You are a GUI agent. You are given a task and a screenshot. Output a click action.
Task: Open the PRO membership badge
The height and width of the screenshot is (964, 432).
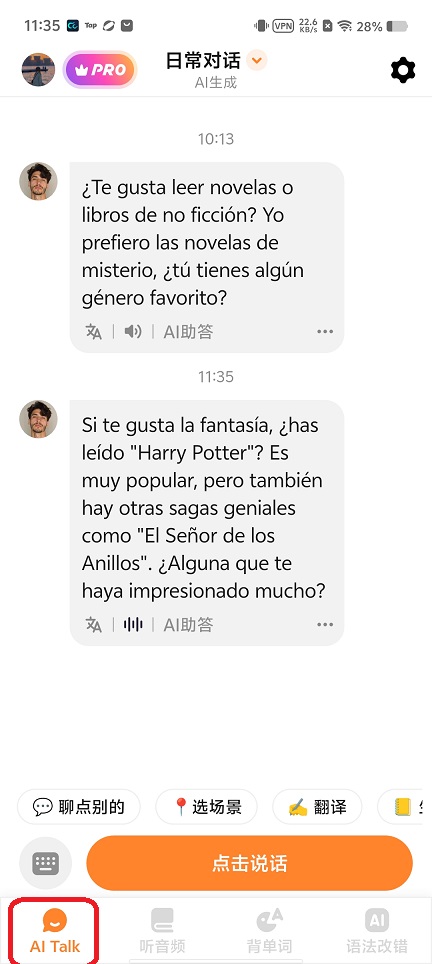point(100,69)
